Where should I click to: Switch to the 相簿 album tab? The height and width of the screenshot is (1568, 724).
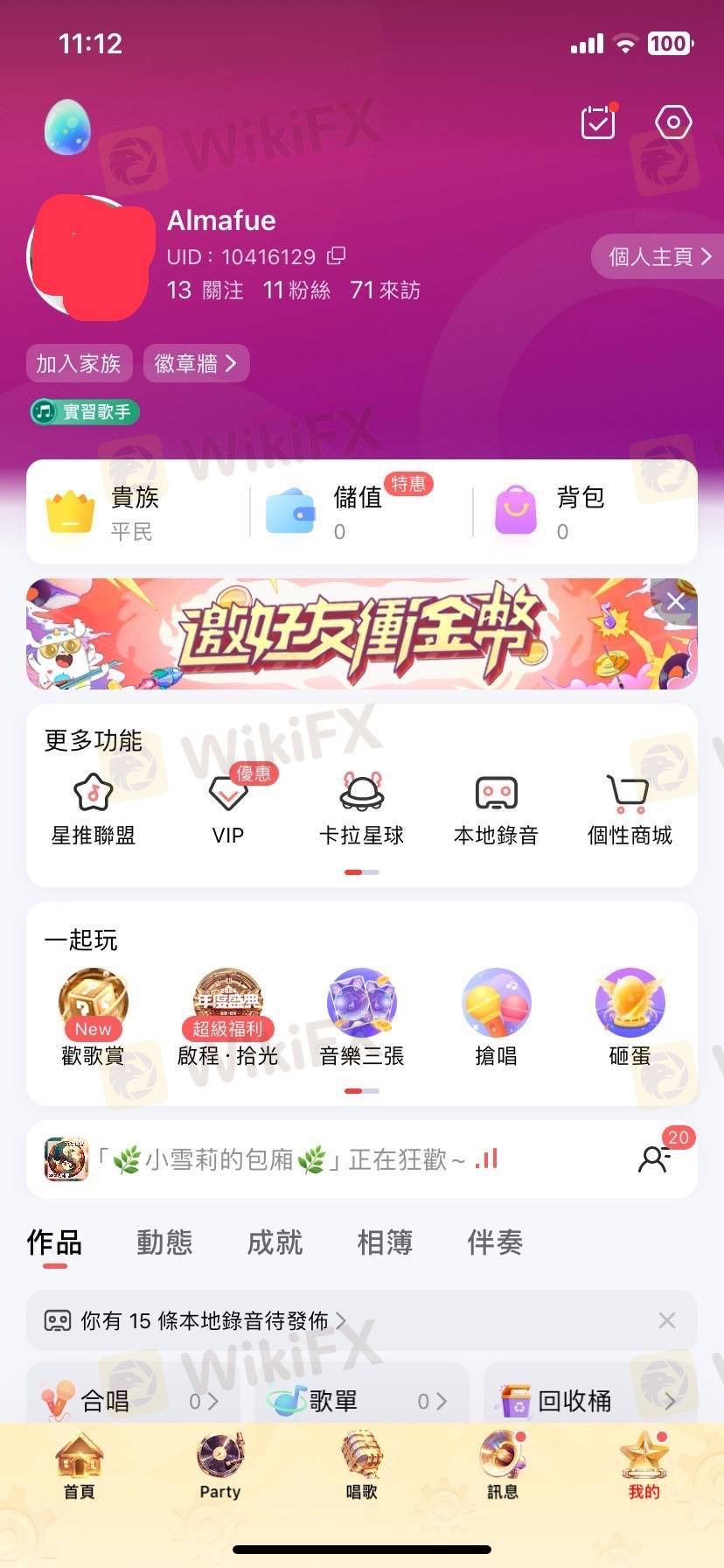tap(385, 1242)
